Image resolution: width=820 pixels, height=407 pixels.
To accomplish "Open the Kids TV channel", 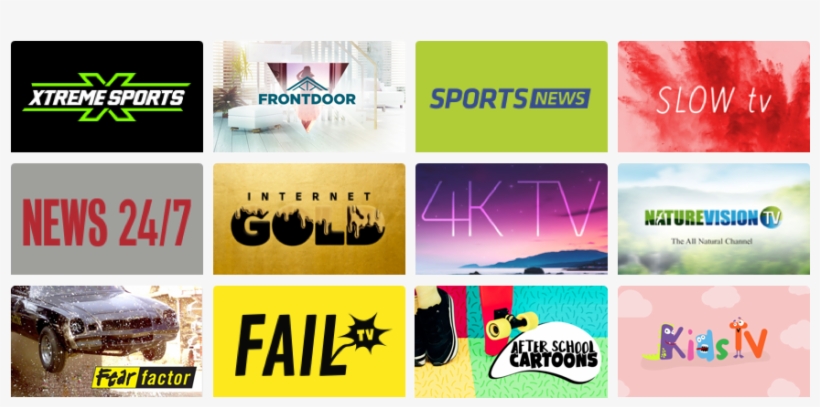I will [713, 341].
